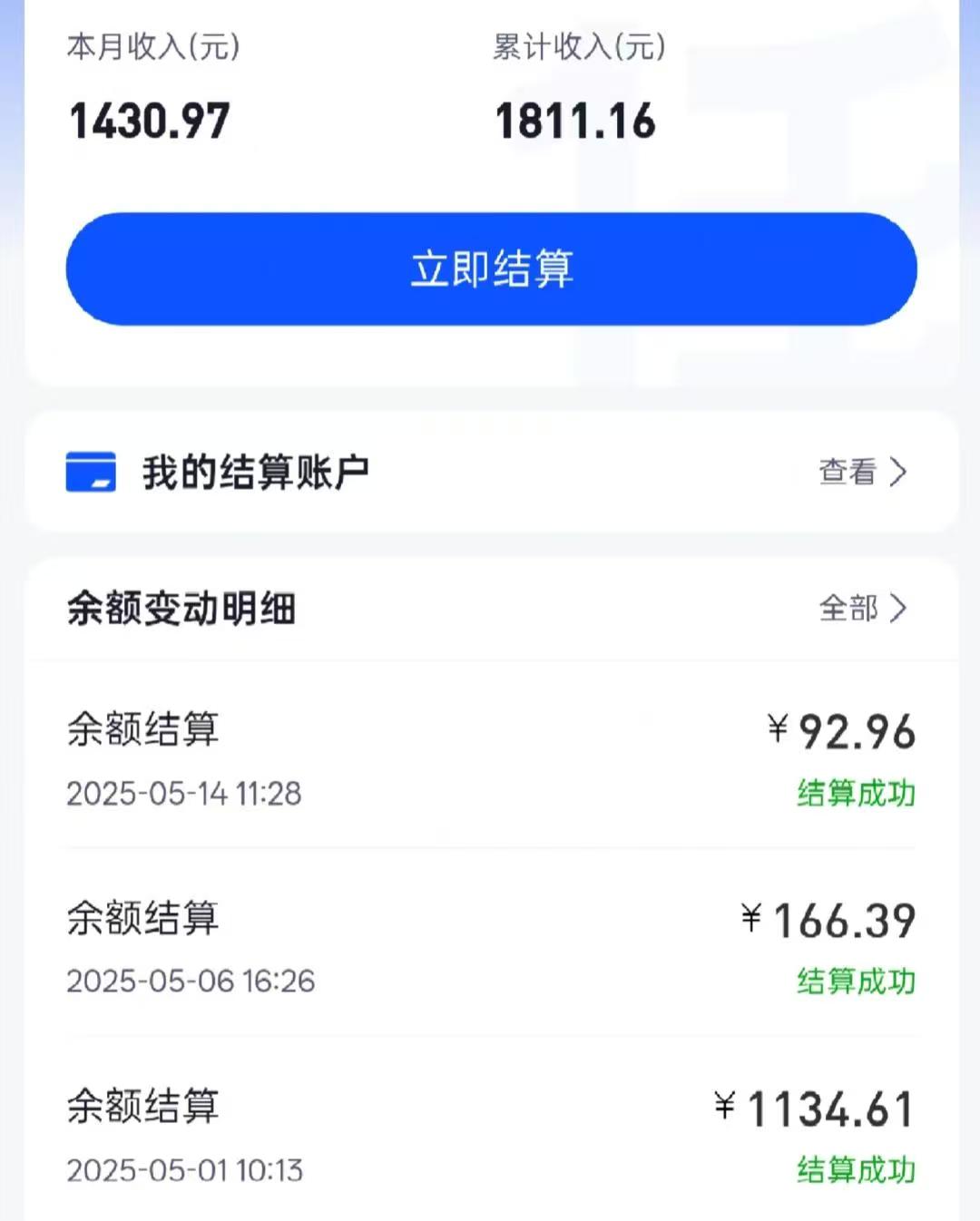View all 余额变动明细 via 全部
The height and width of the screenshot is (1221, 980).
pyautogui.click(x=861, y=608)
